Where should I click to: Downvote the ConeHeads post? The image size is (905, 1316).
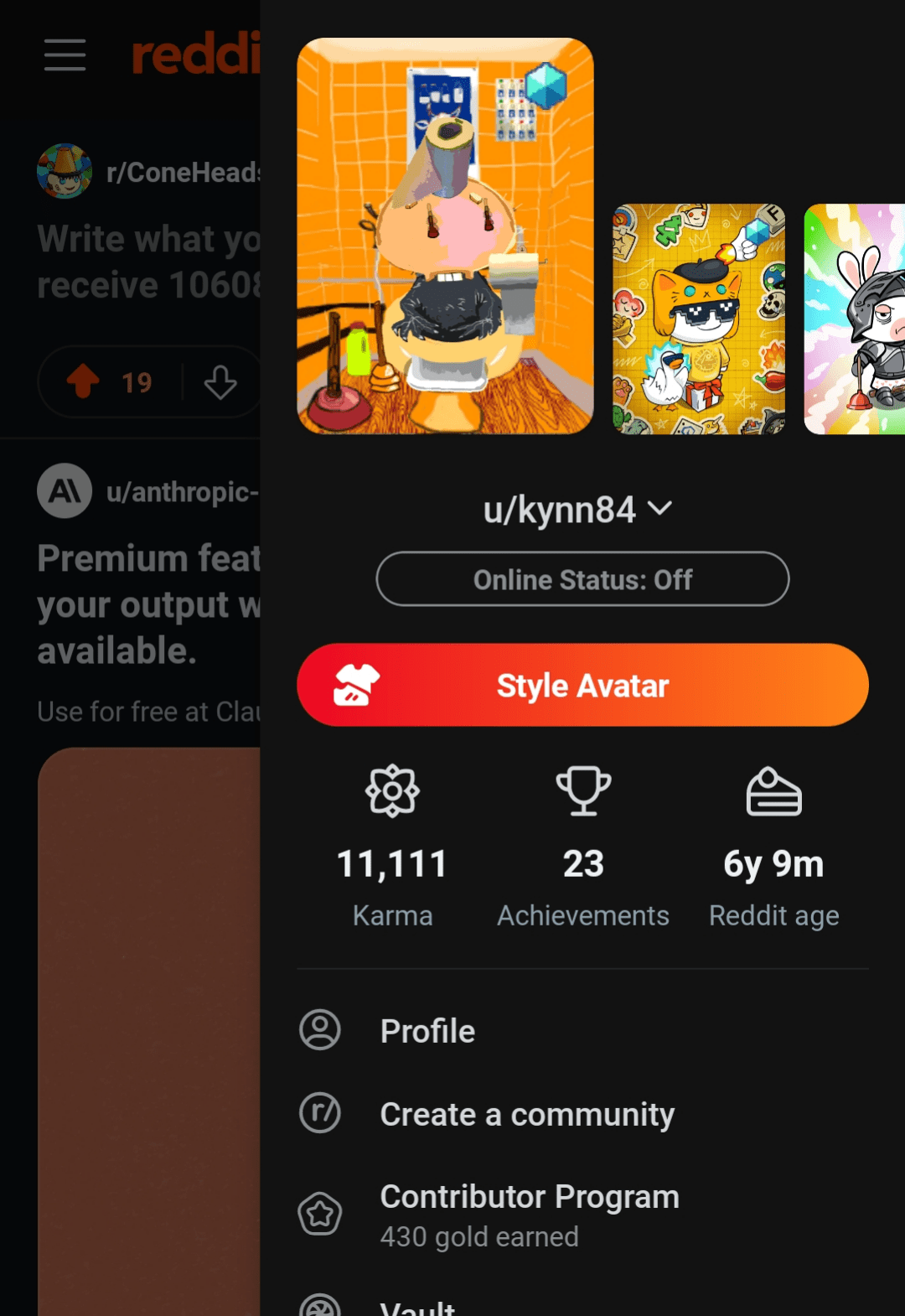220,381
